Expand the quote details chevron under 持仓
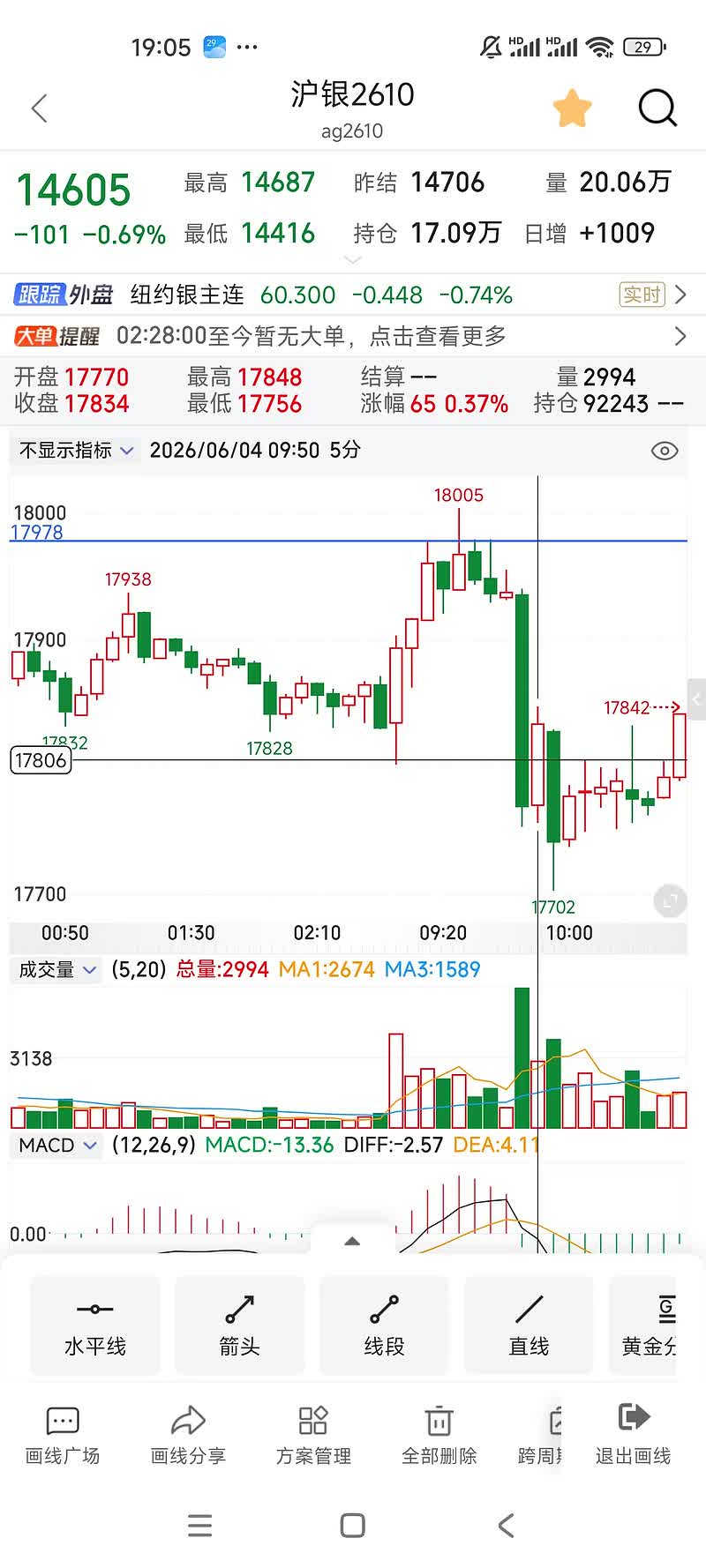The height and width of the screenshot is (1568, 706). click(x=353, y=260)
